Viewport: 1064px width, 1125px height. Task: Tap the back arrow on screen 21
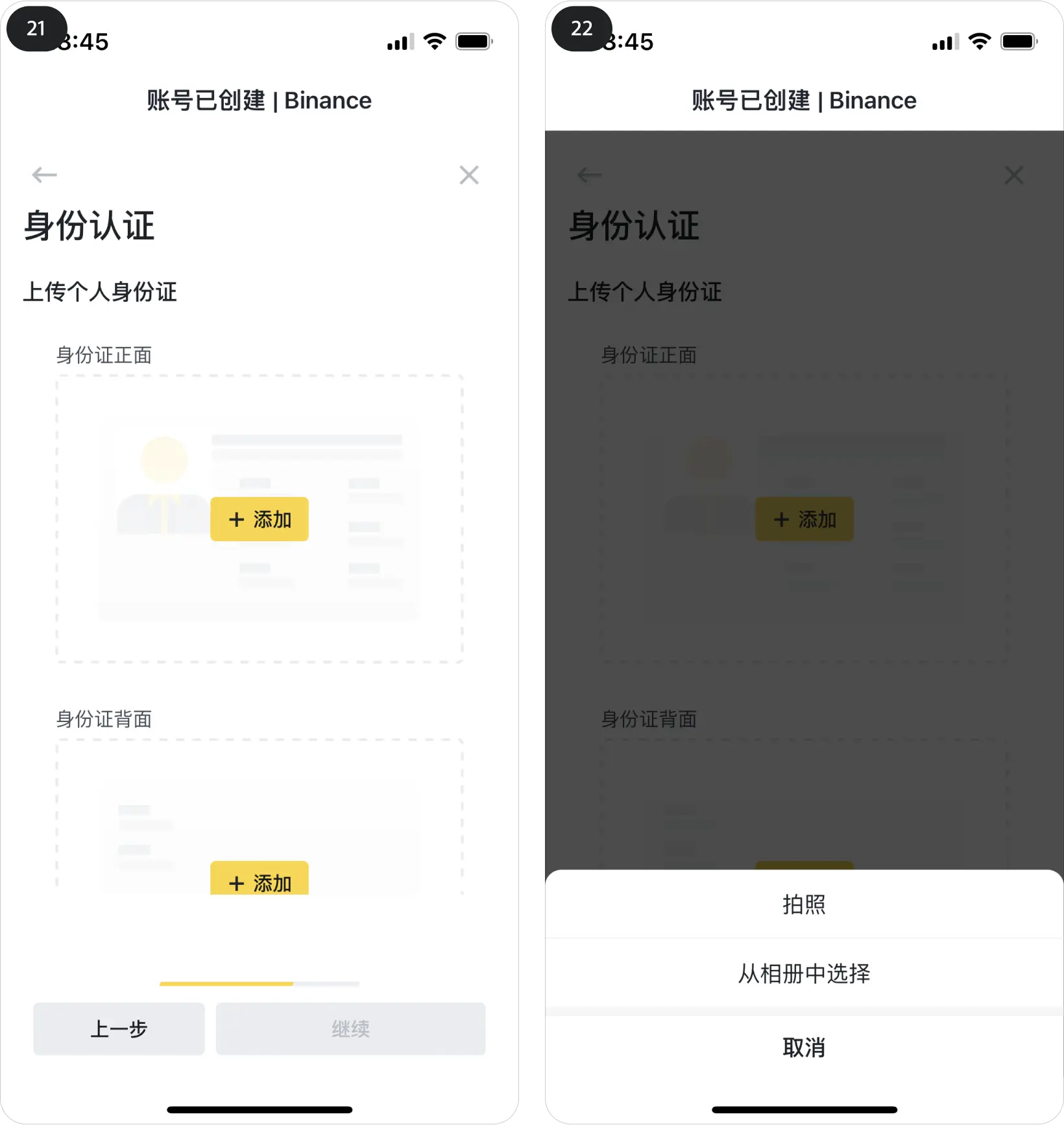pos(44,175)
